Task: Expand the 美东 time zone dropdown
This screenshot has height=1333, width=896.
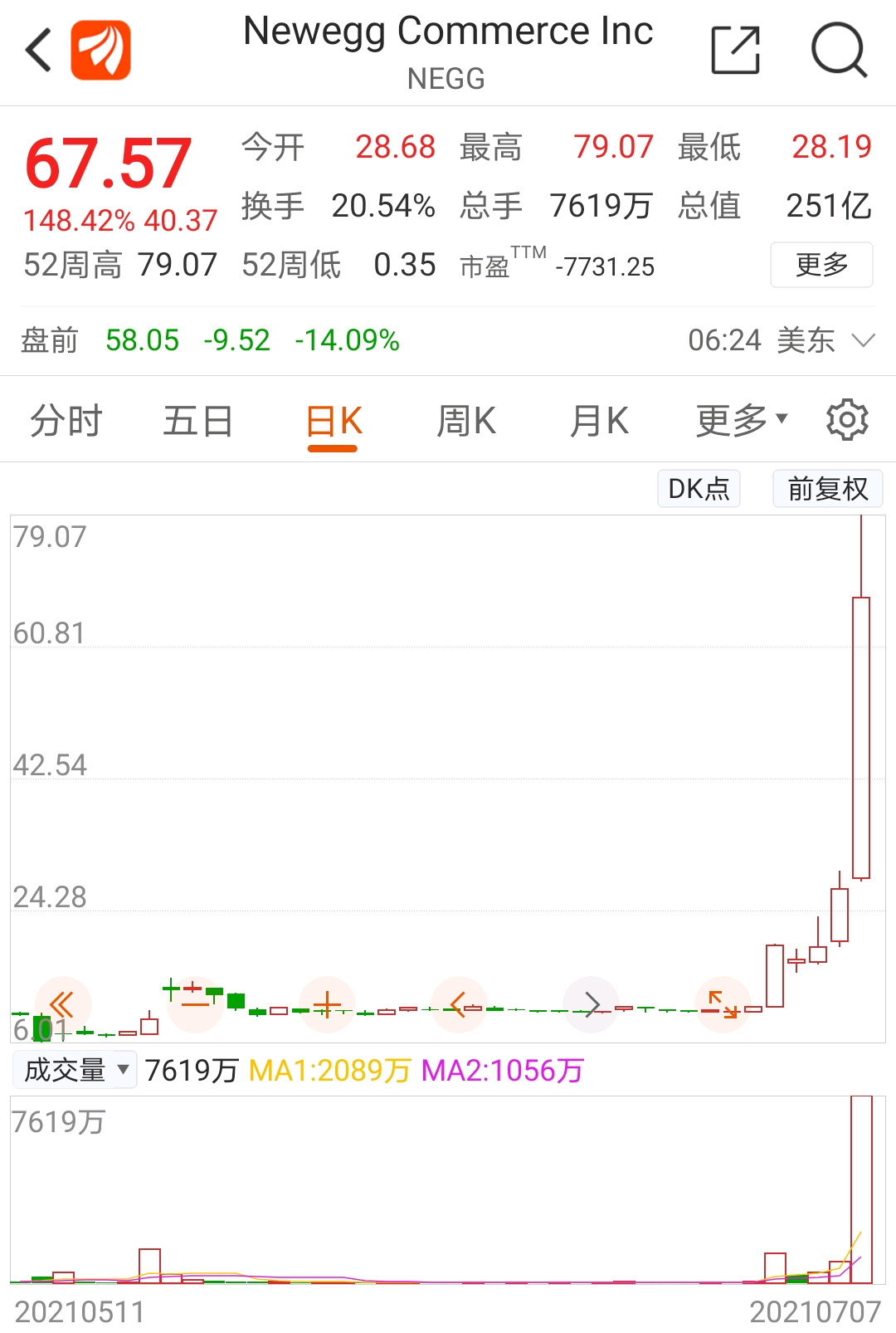Action: [x=864, y=340]
